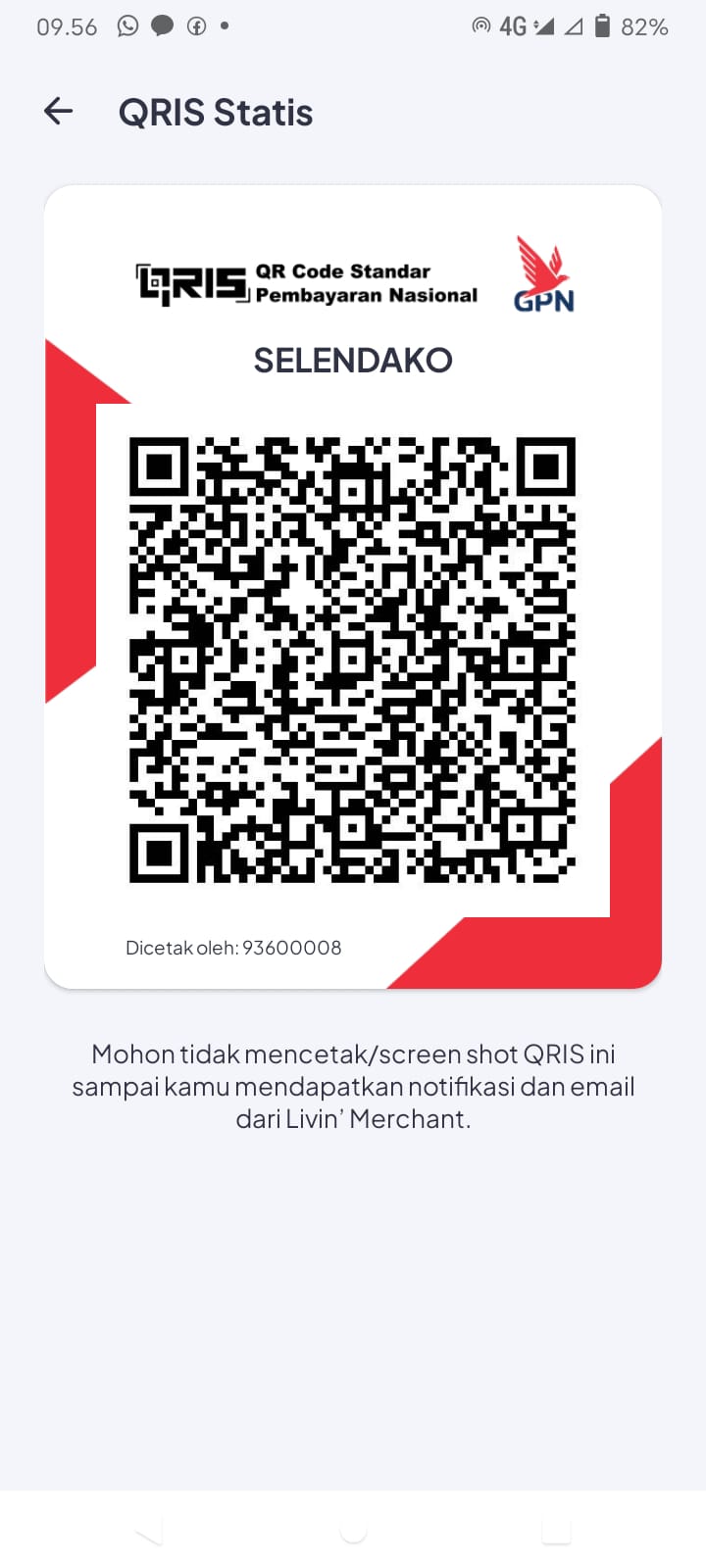Go back from QRIS Statis screen
This screenshot has width=706, height=1568.
pos(59,112)
